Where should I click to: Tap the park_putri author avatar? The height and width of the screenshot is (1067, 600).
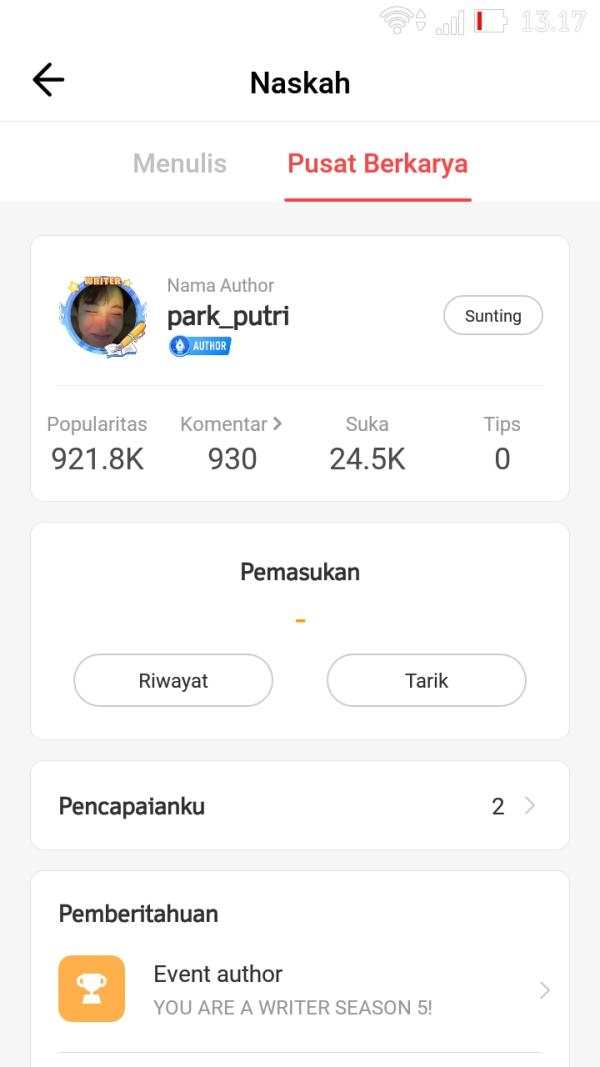point(103,317)
